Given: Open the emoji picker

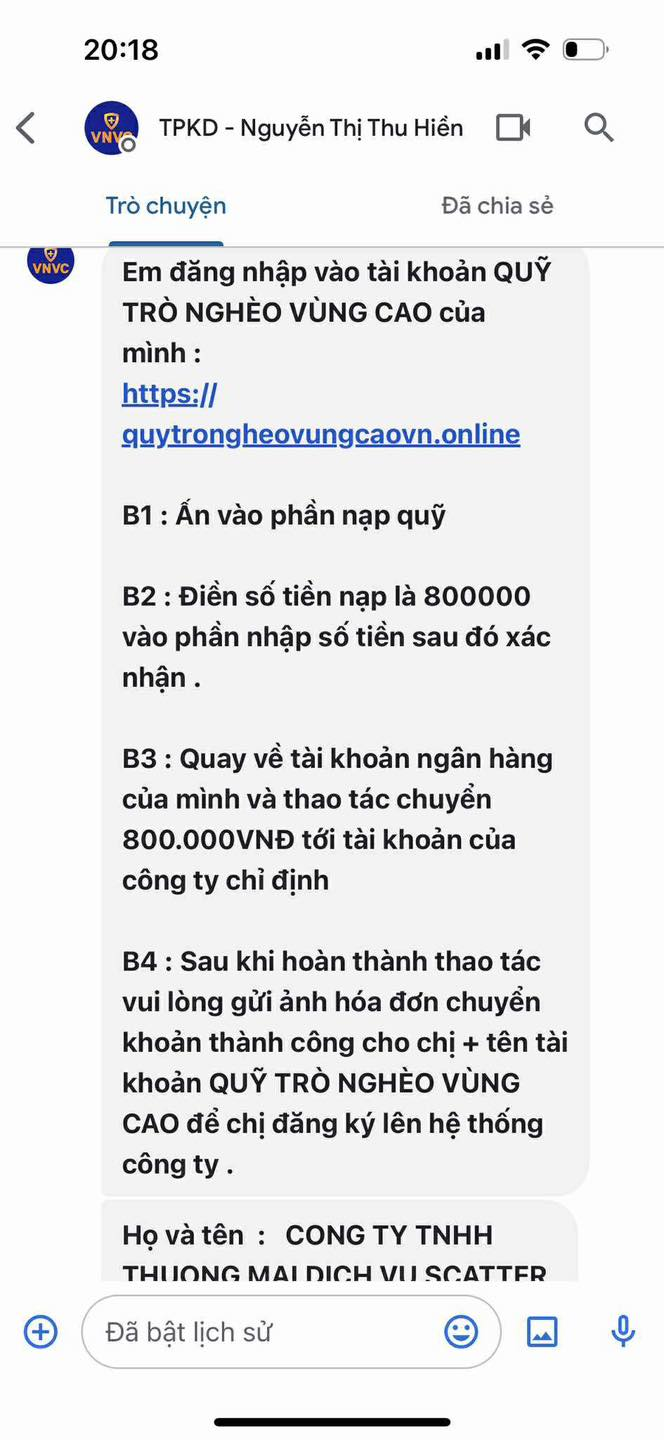Looking at the screenshot, I should coord(461,1331).
